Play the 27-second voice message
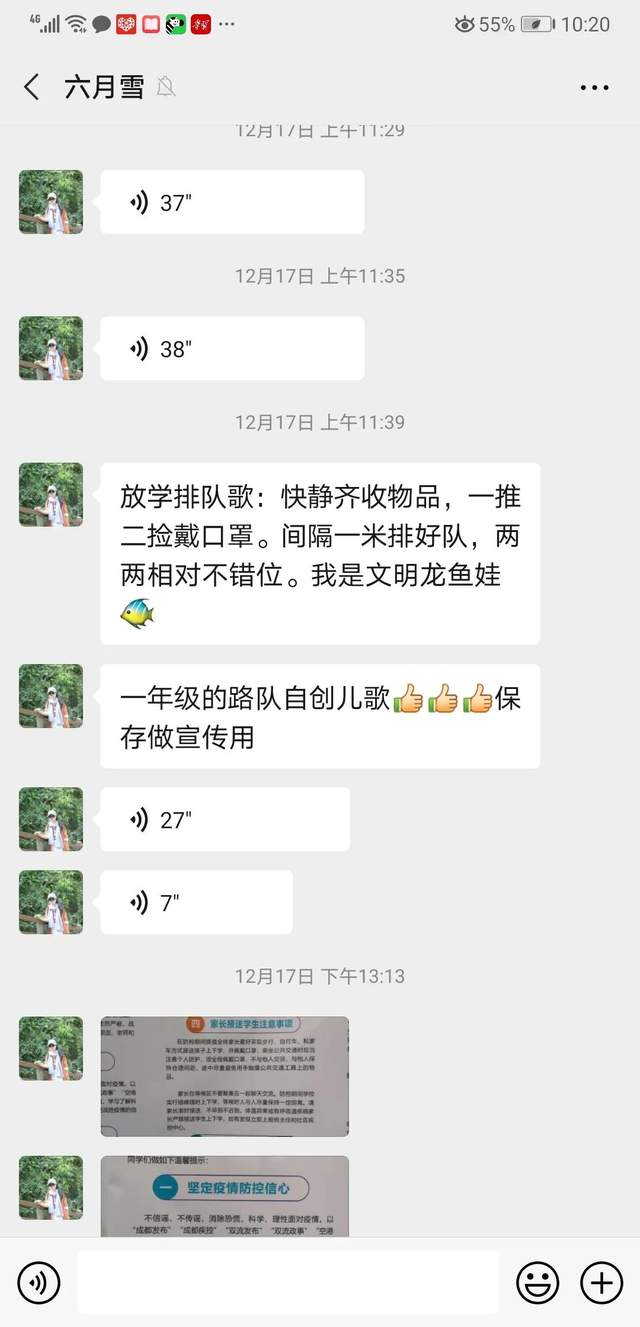 tap(225, 819)
